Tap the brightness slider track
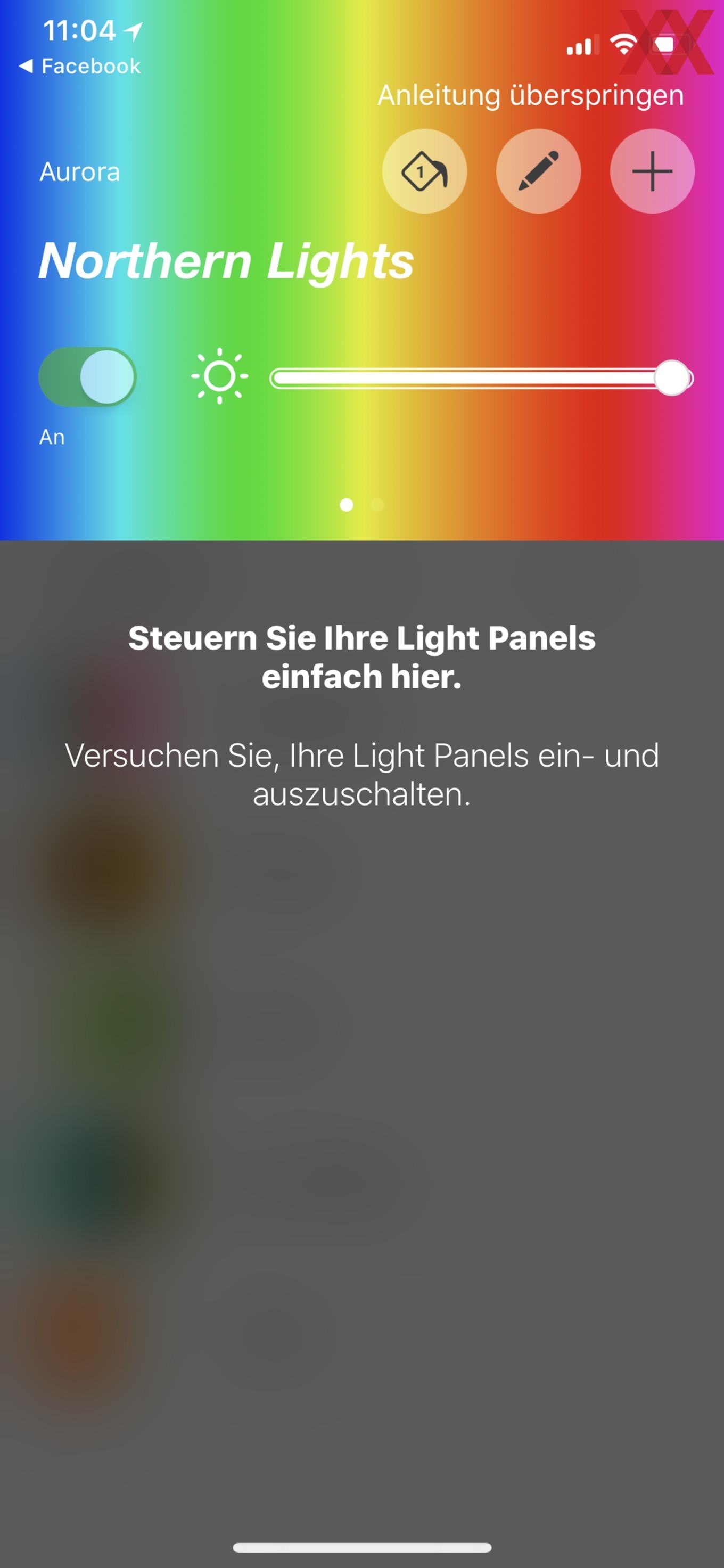 pyautogui.click(x=481, y=378)
